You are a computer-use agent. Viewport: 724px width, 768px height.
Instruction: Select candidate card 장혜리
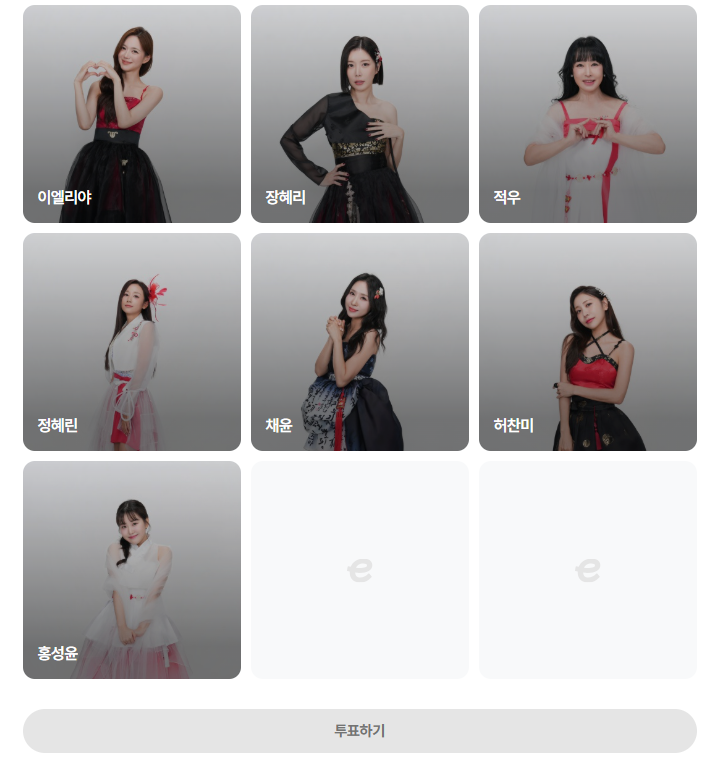tap(360, 114)
